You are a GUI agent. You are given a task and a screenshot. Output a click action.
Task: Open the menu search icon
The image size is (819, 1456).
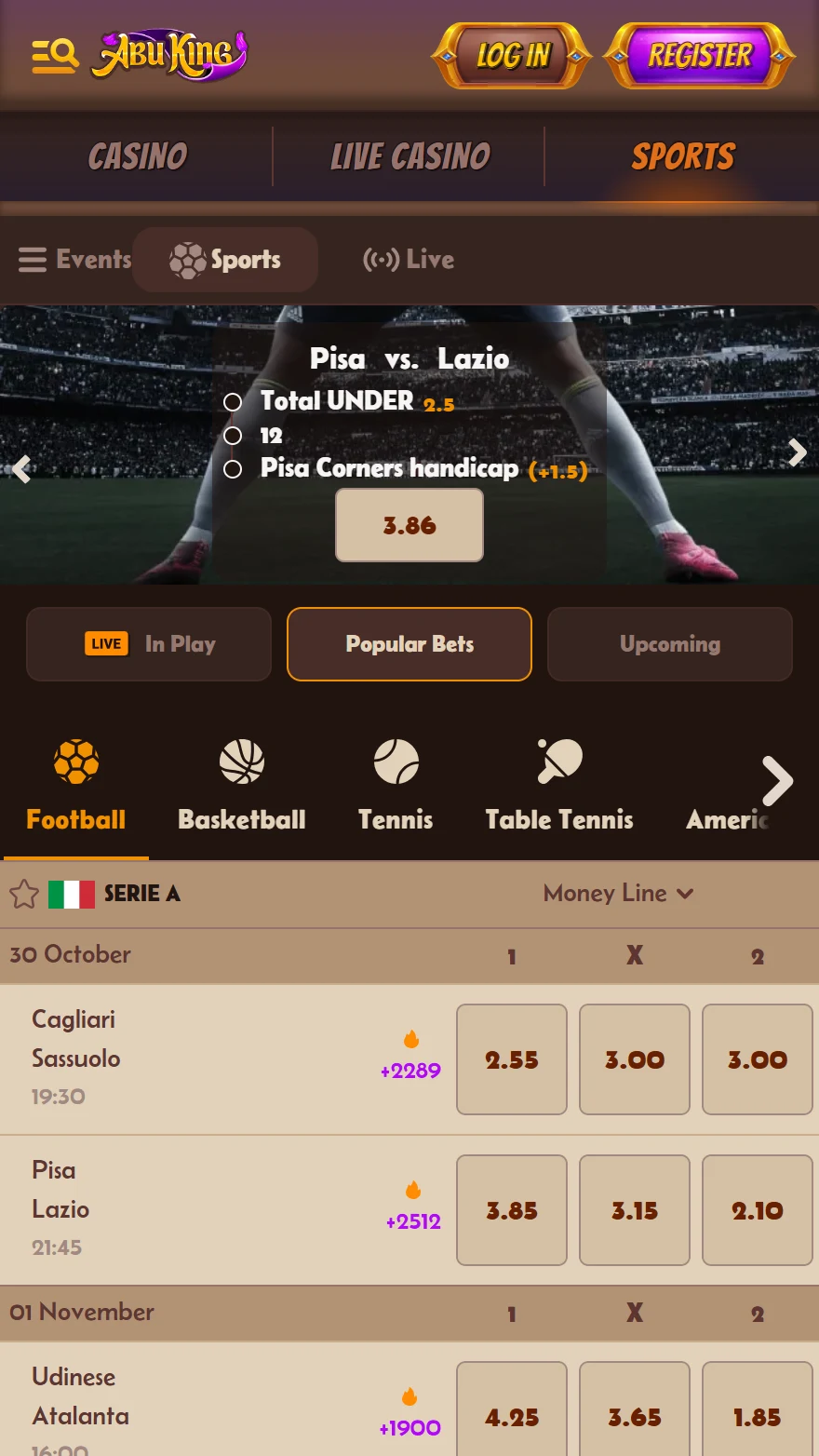(54, 56)
